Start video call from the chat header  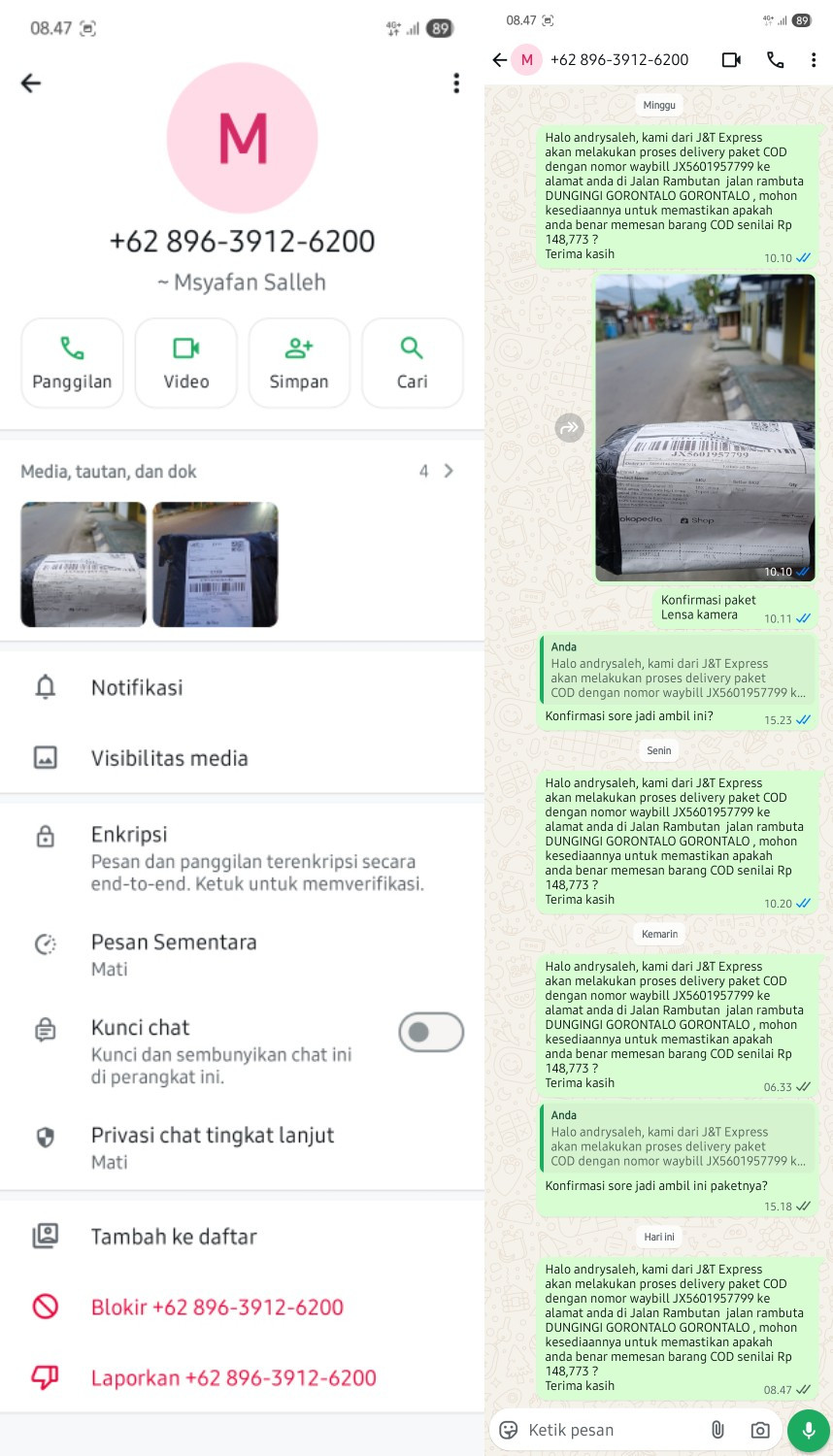(732, 60)
